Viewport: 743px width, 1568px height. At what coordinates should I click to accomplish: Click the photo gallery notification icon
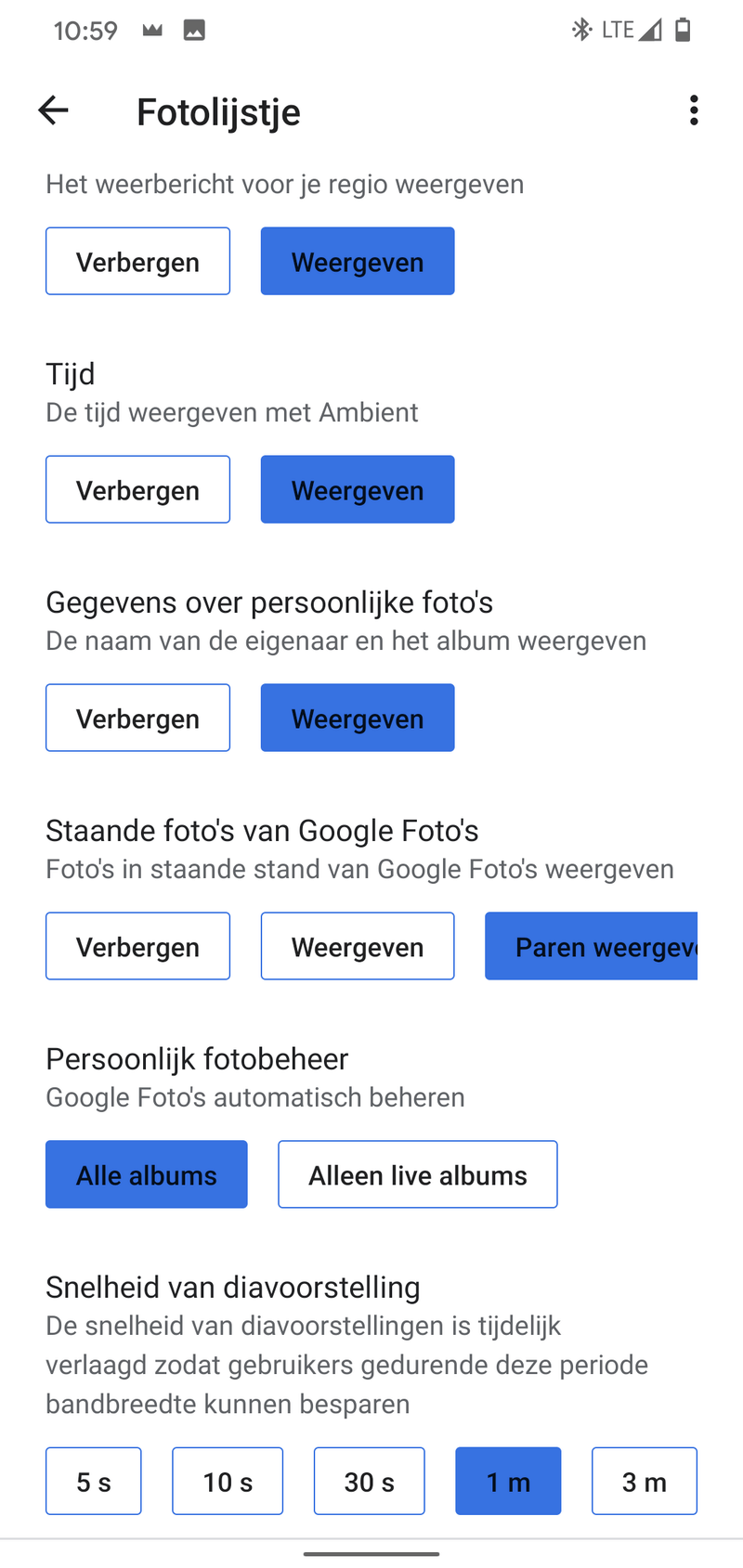click(193, 30)
